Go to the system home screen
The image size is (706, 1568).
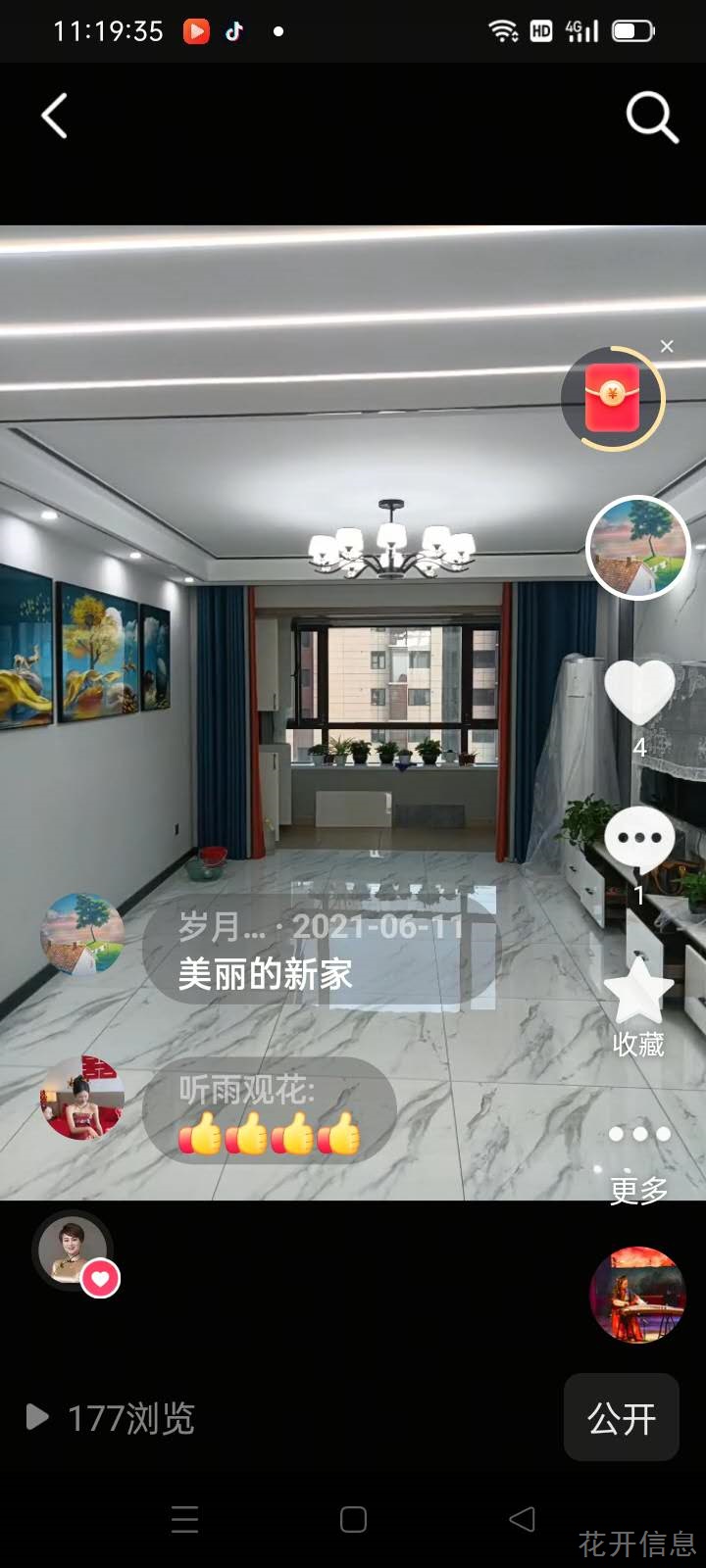click(x=353, y=1519)
